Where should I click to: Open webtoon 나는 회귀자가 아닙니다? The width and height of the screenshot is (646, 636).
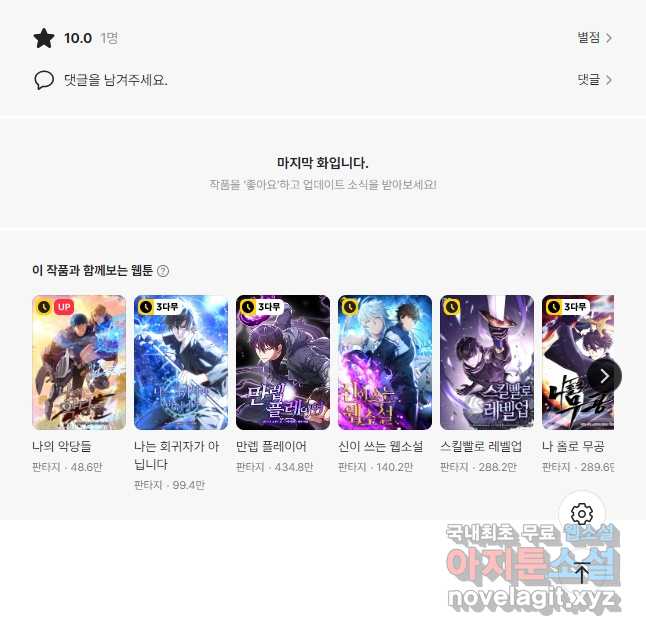181,362
